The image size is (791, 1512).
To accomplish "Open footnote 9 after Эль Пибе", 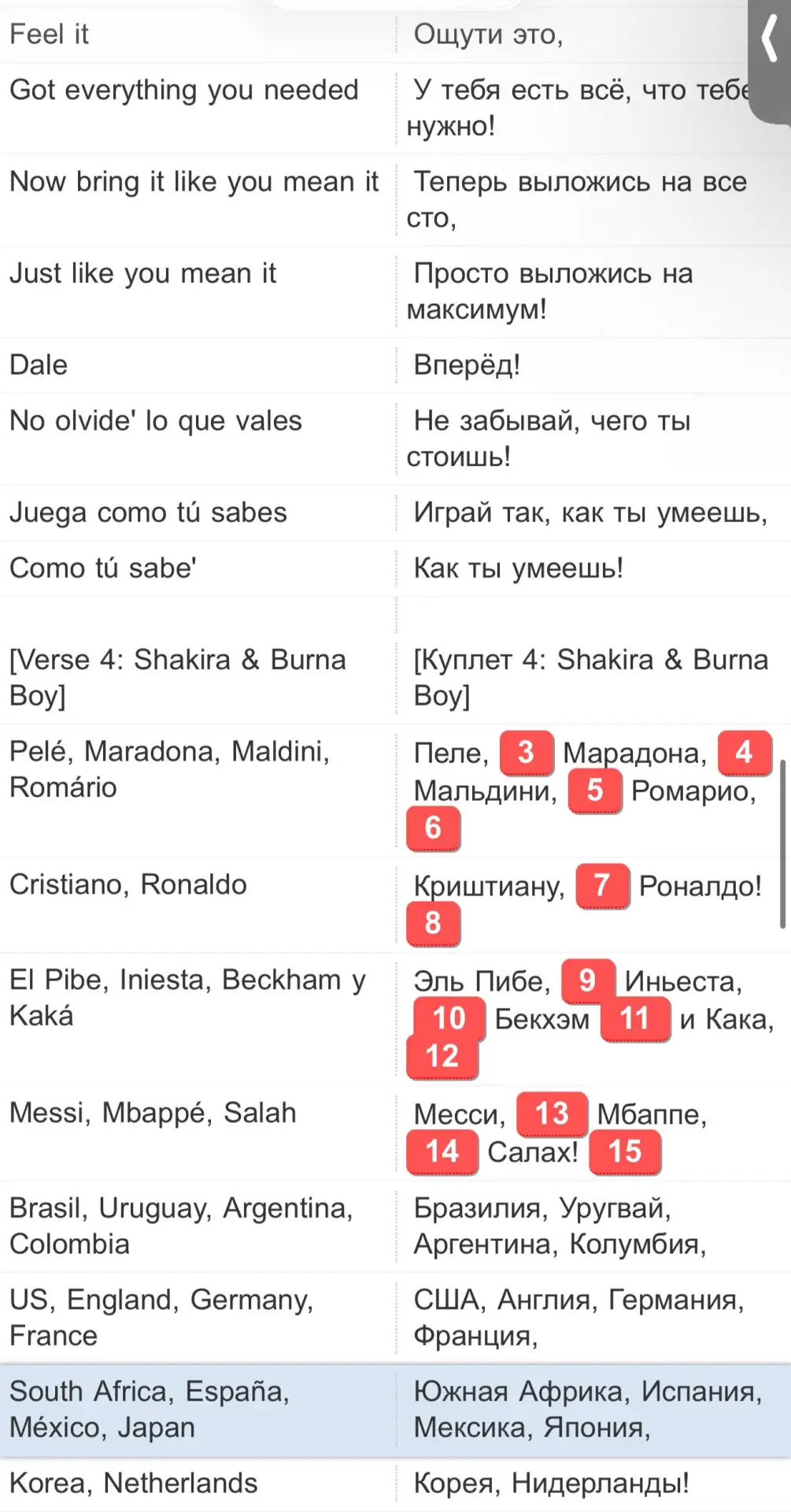I will 588,980.
